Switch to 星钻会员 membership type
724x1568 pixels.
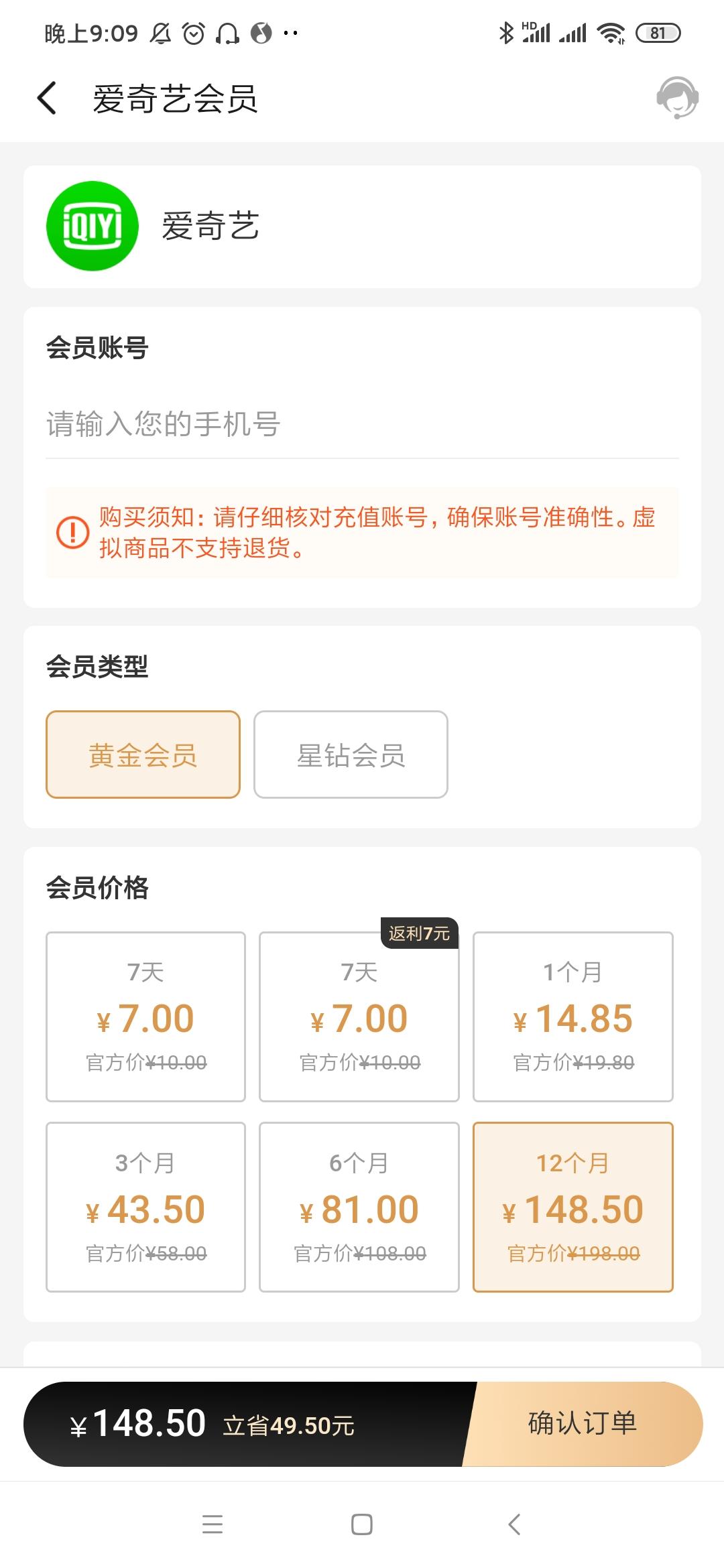[351, 755]
